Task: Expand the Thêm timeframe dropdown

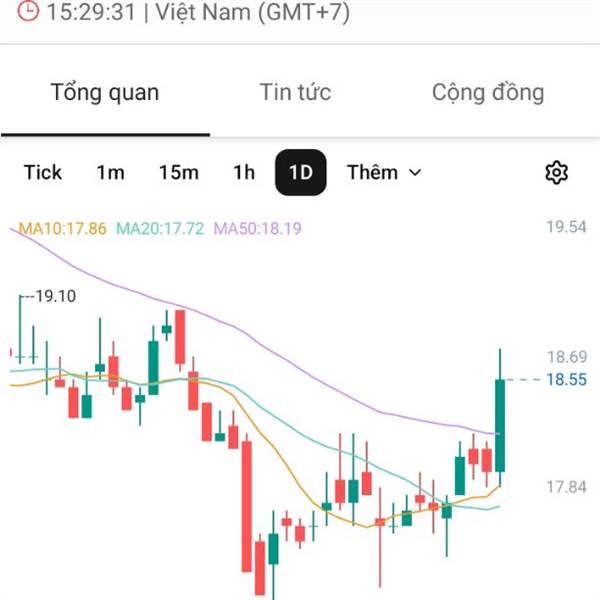Action: 384,172
